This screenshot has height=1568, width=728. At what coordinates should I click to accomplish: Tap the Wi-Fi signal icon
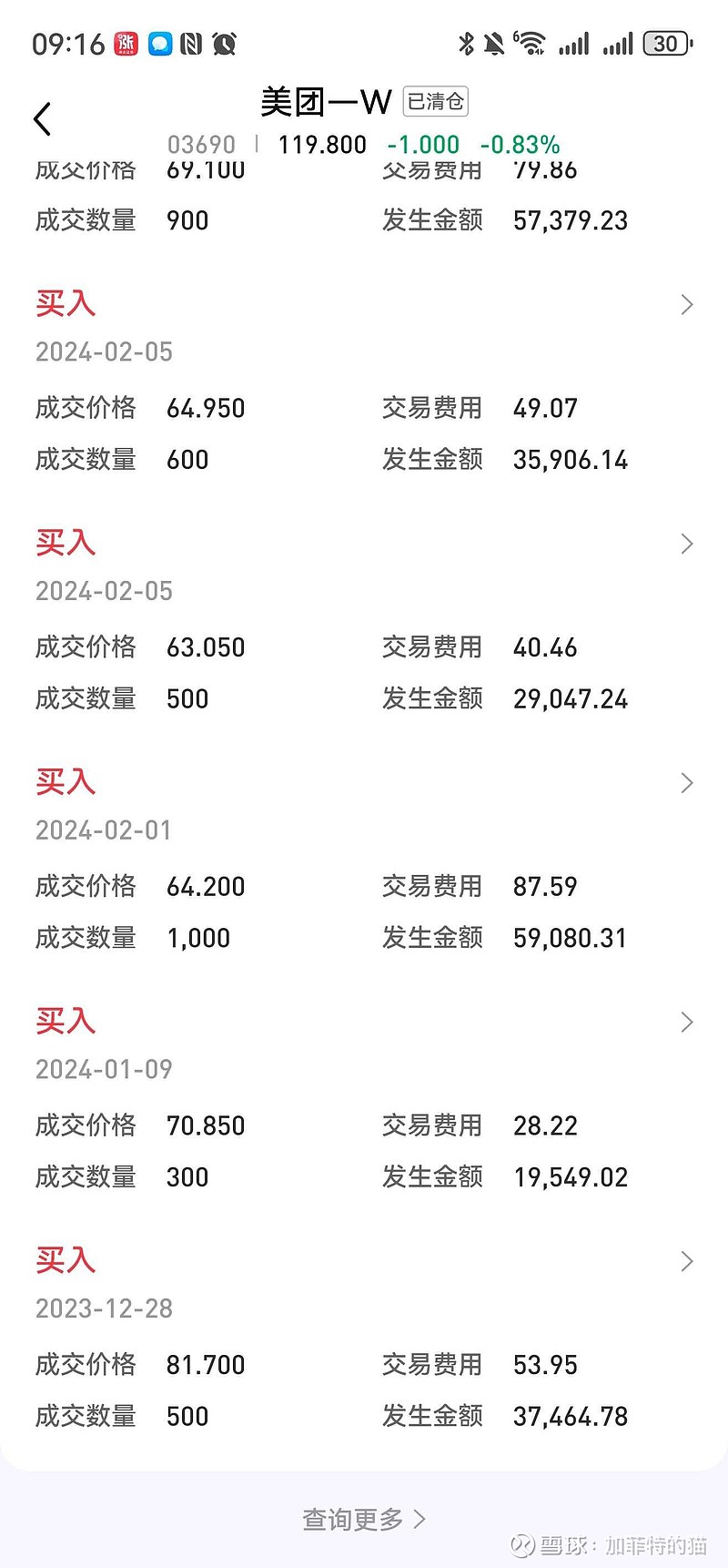pos(529,42)
